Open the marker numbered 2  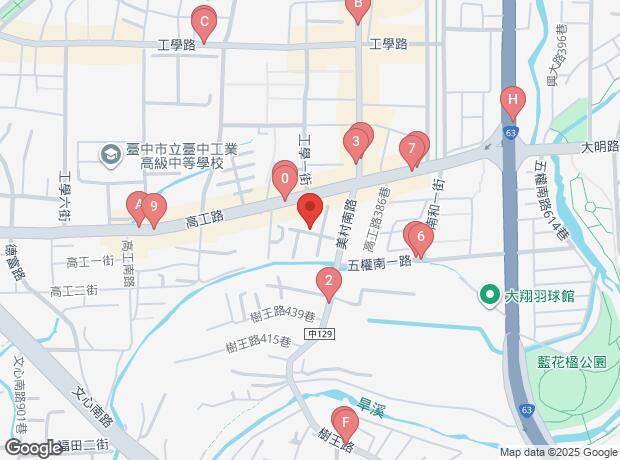[327, 283]
